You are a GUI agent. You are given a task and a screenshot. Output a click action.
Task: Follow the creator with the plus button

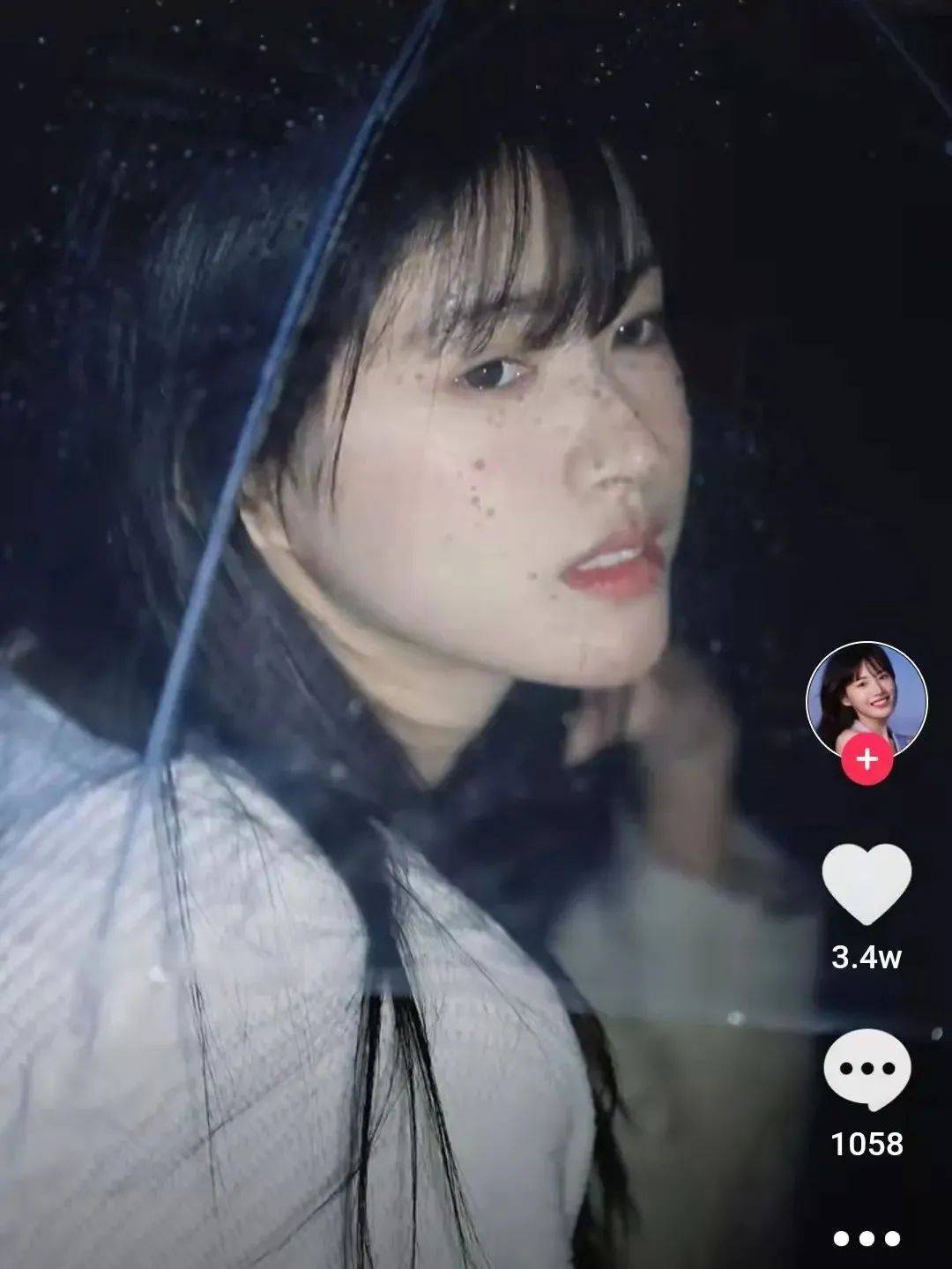[867, 759]
